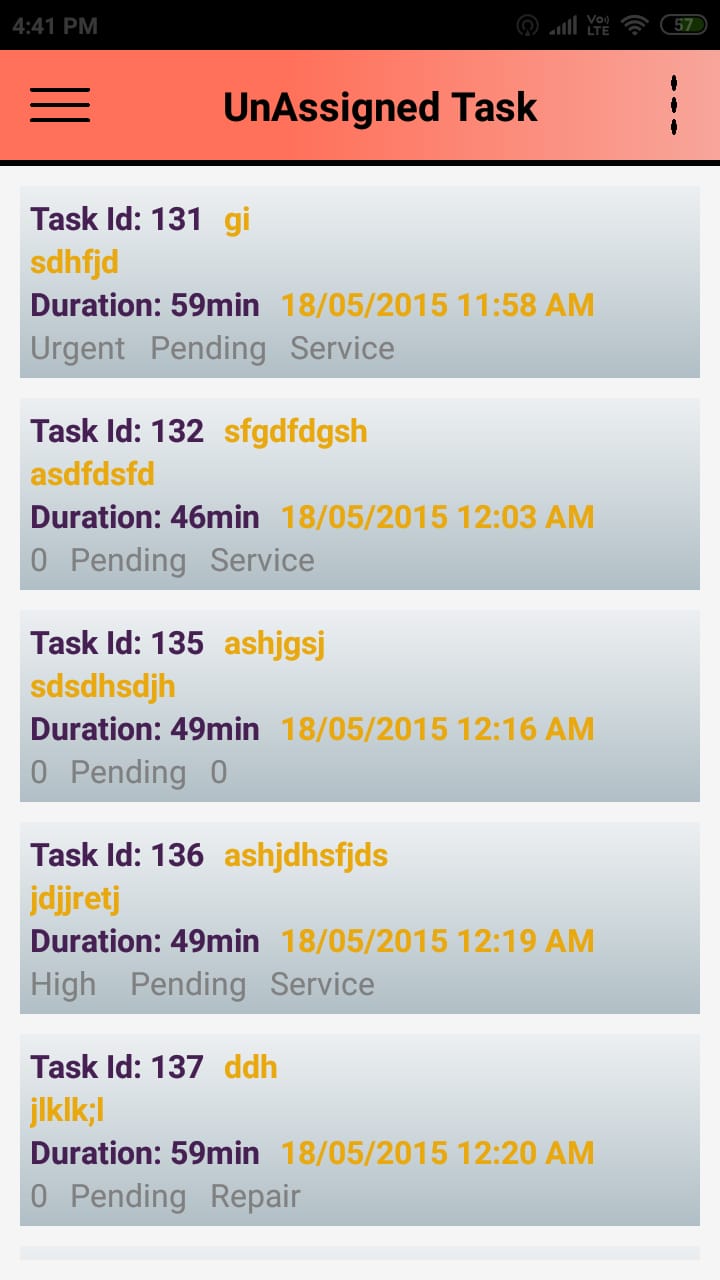The width and height of the screenshot is (720, 1280).
Task: Tap the Task Id 137 repair task
Action: (360, 1130)
